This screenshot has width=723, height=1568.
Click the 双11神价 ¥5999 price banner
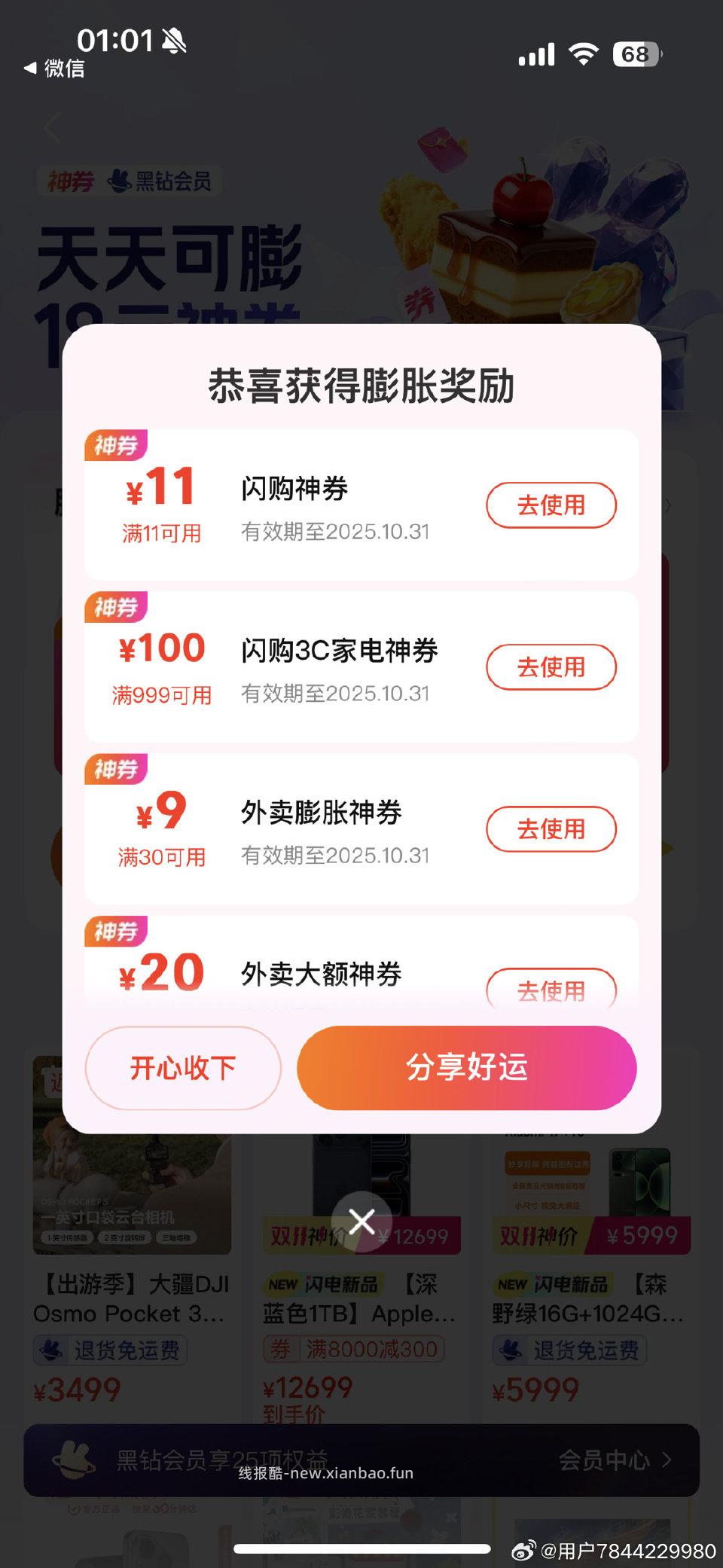tap(590, 1234)
